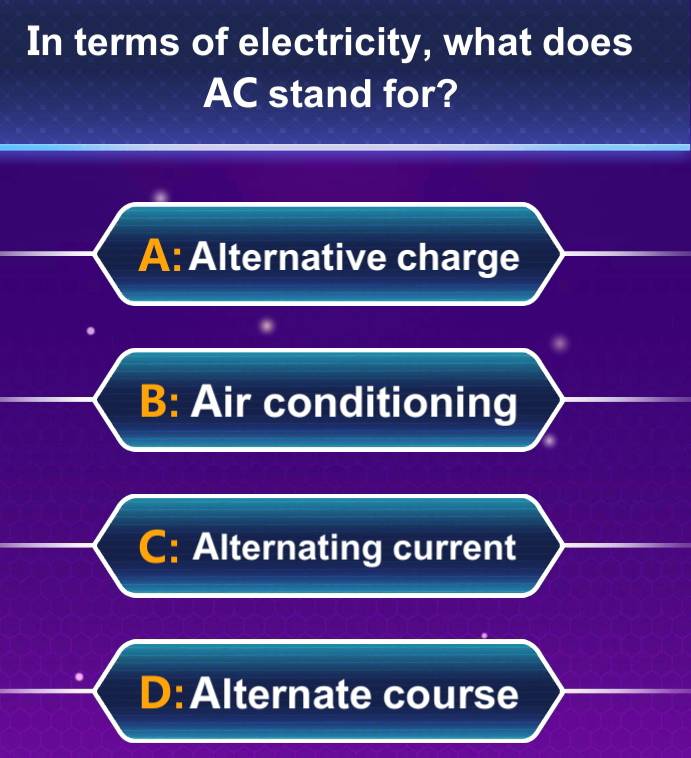Select answer A: Alternative charge
The width and height of the screenshot is (691, 758).
[x=329, y=257]
